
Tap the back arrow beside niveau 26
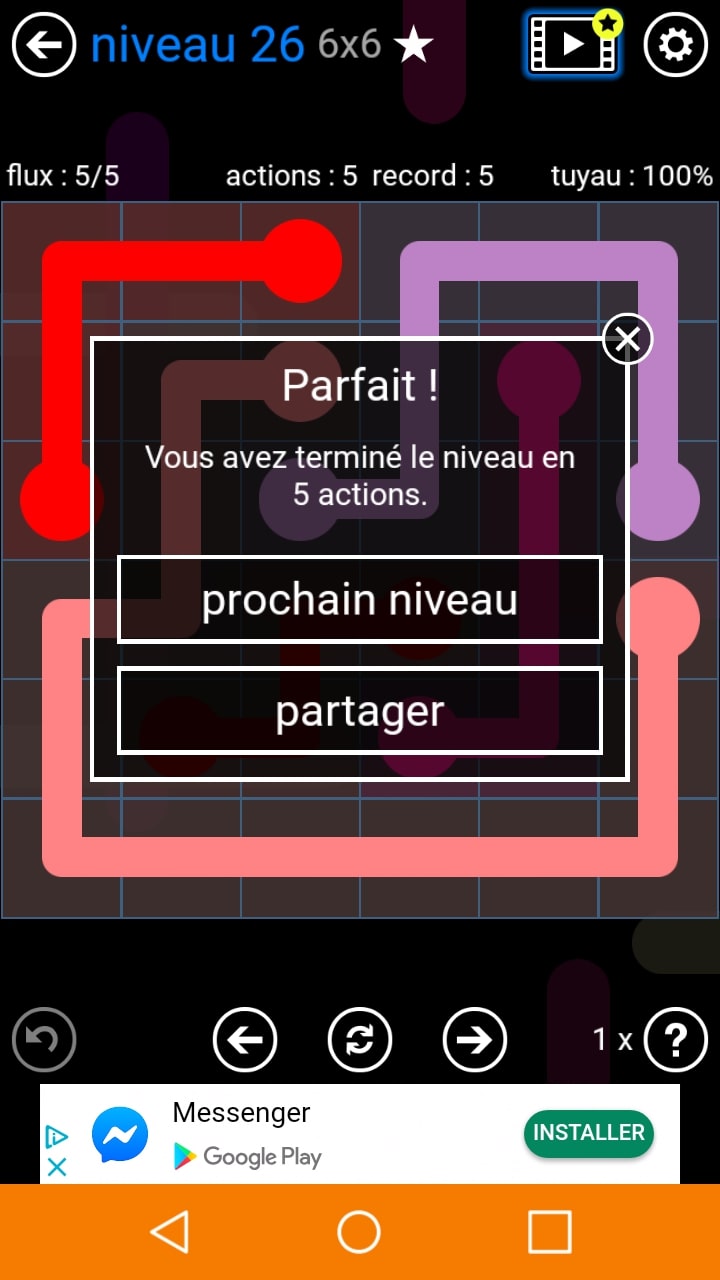tap(44, 45)
